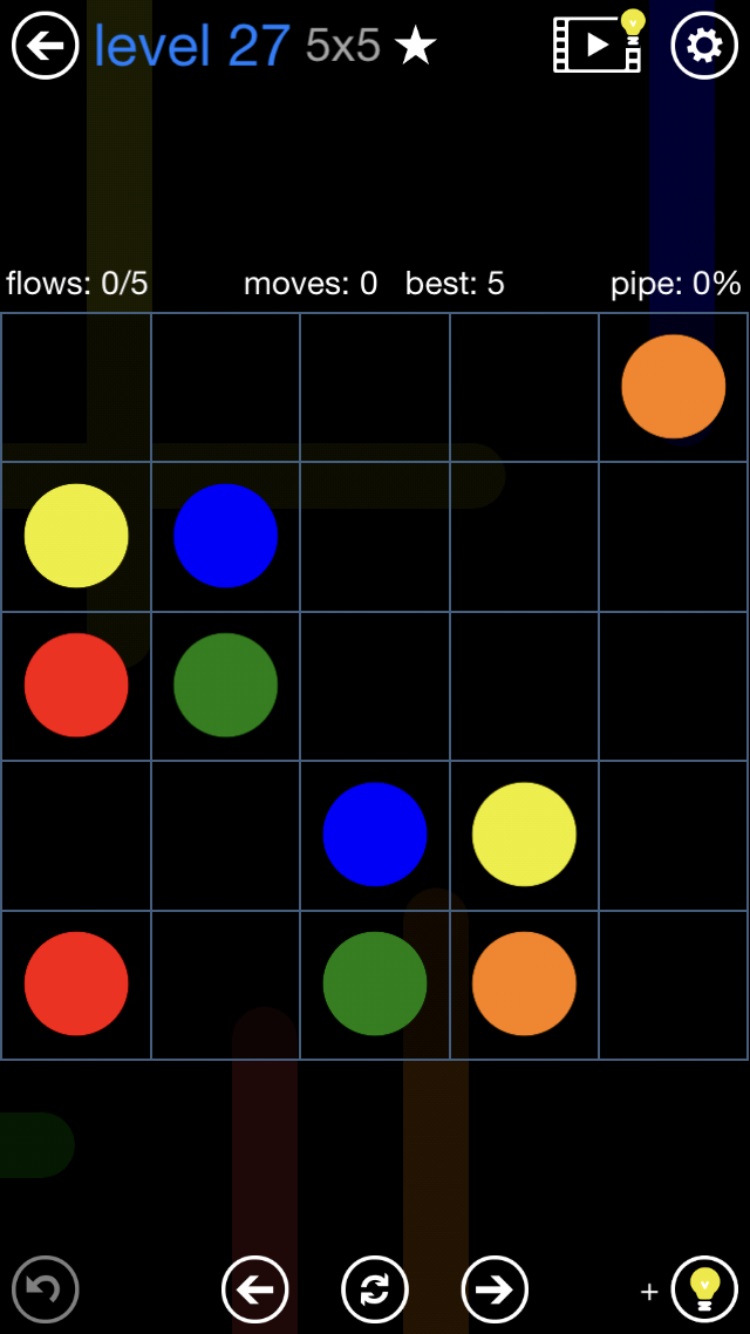
Task: Select the green dot in the bottom row
Action: click(375, 983)
